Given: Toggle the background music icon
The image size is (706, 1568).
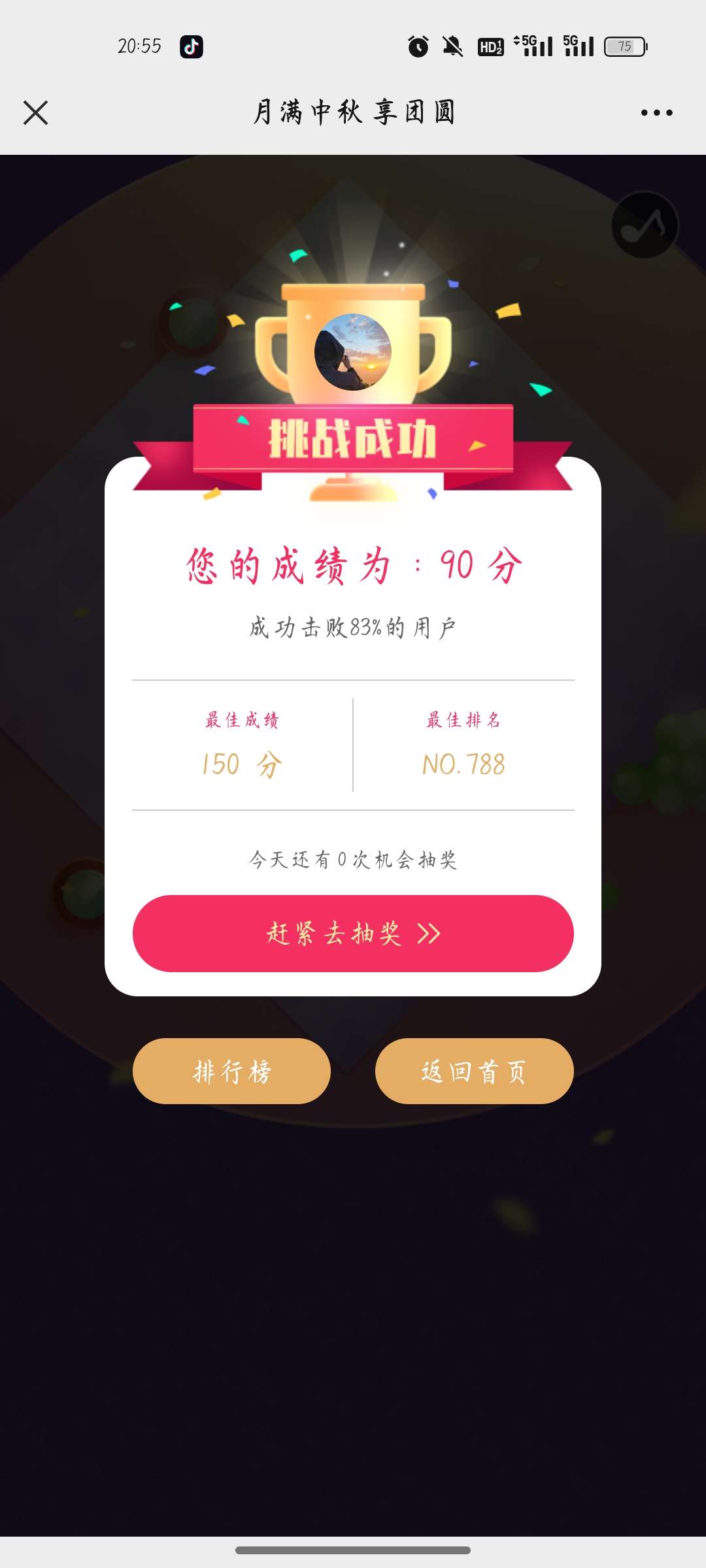Looking at the screenshot, I should point(645,225).
